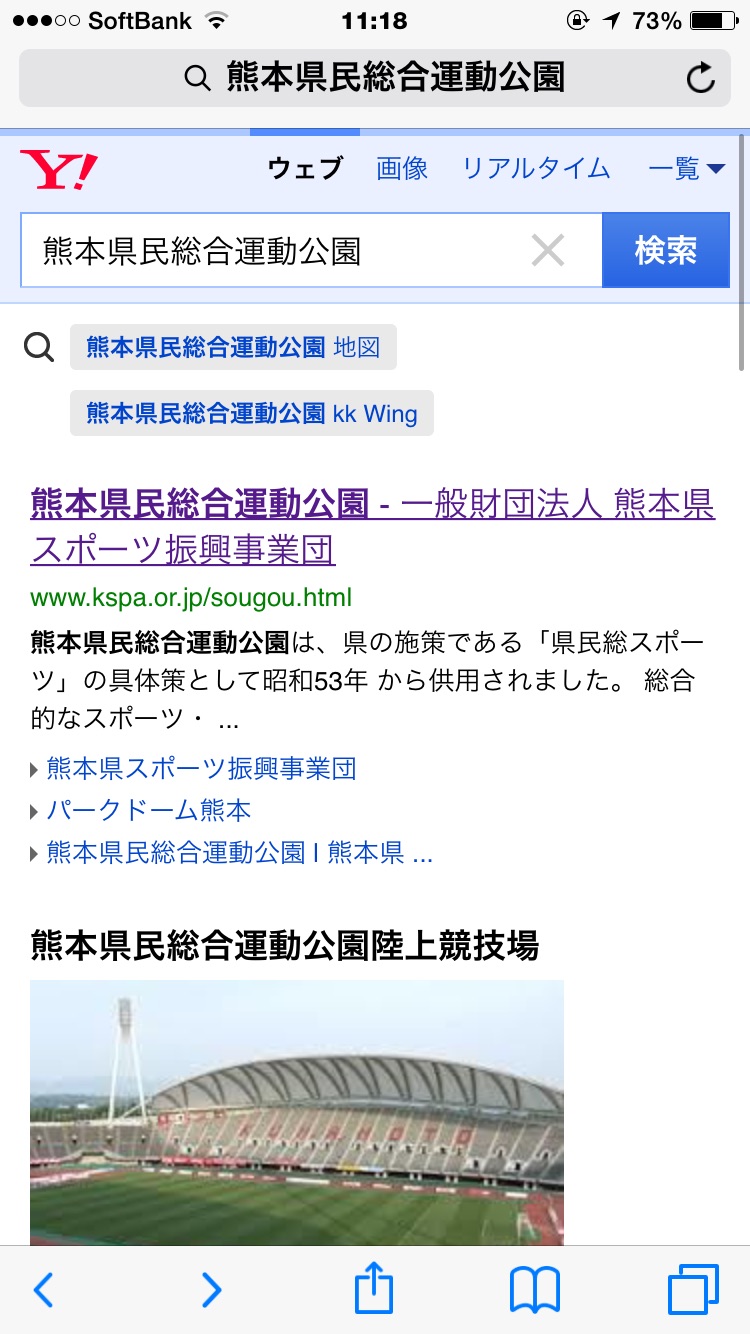
Task: Go back in Safari
Action: coord(43,1290)
